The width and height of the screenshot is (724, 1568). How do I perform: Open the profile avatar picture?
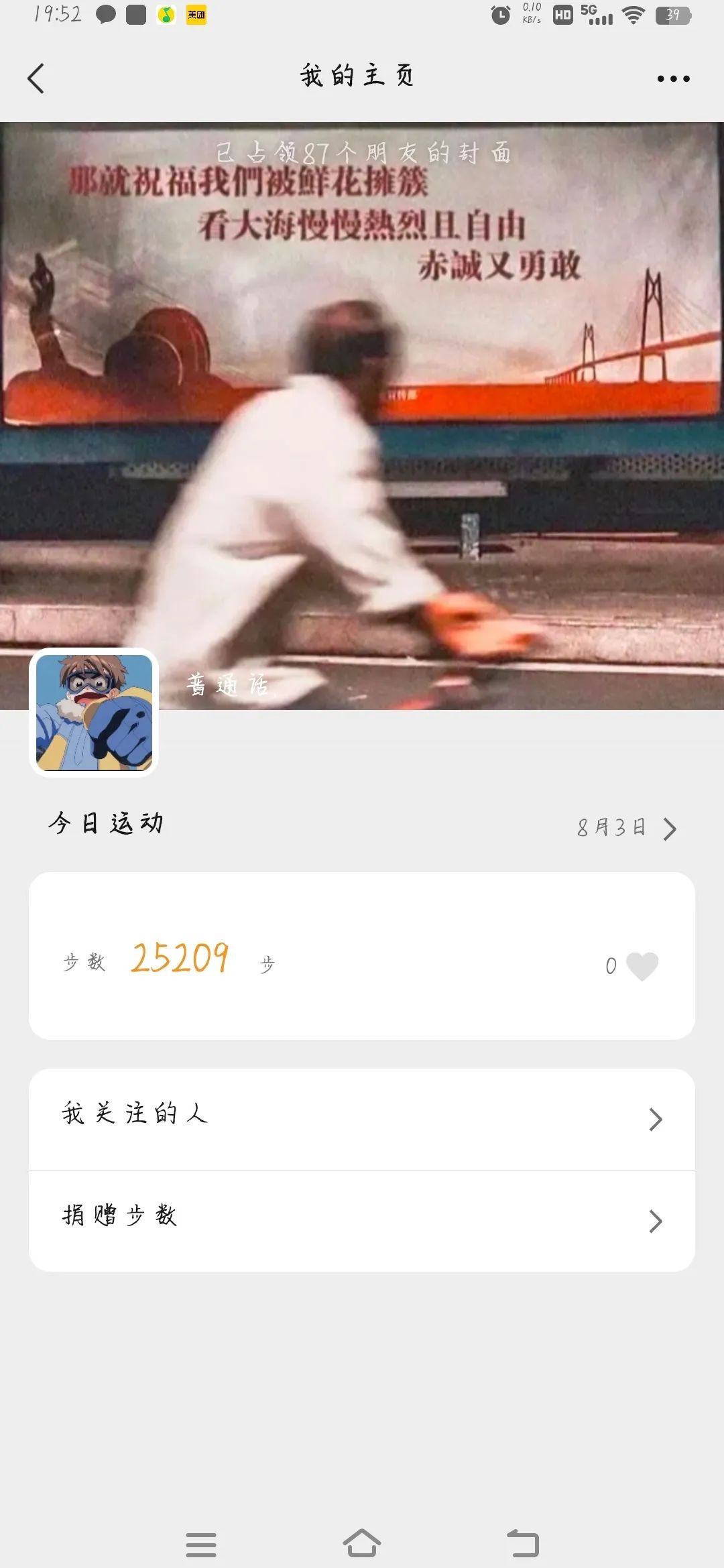94,713
